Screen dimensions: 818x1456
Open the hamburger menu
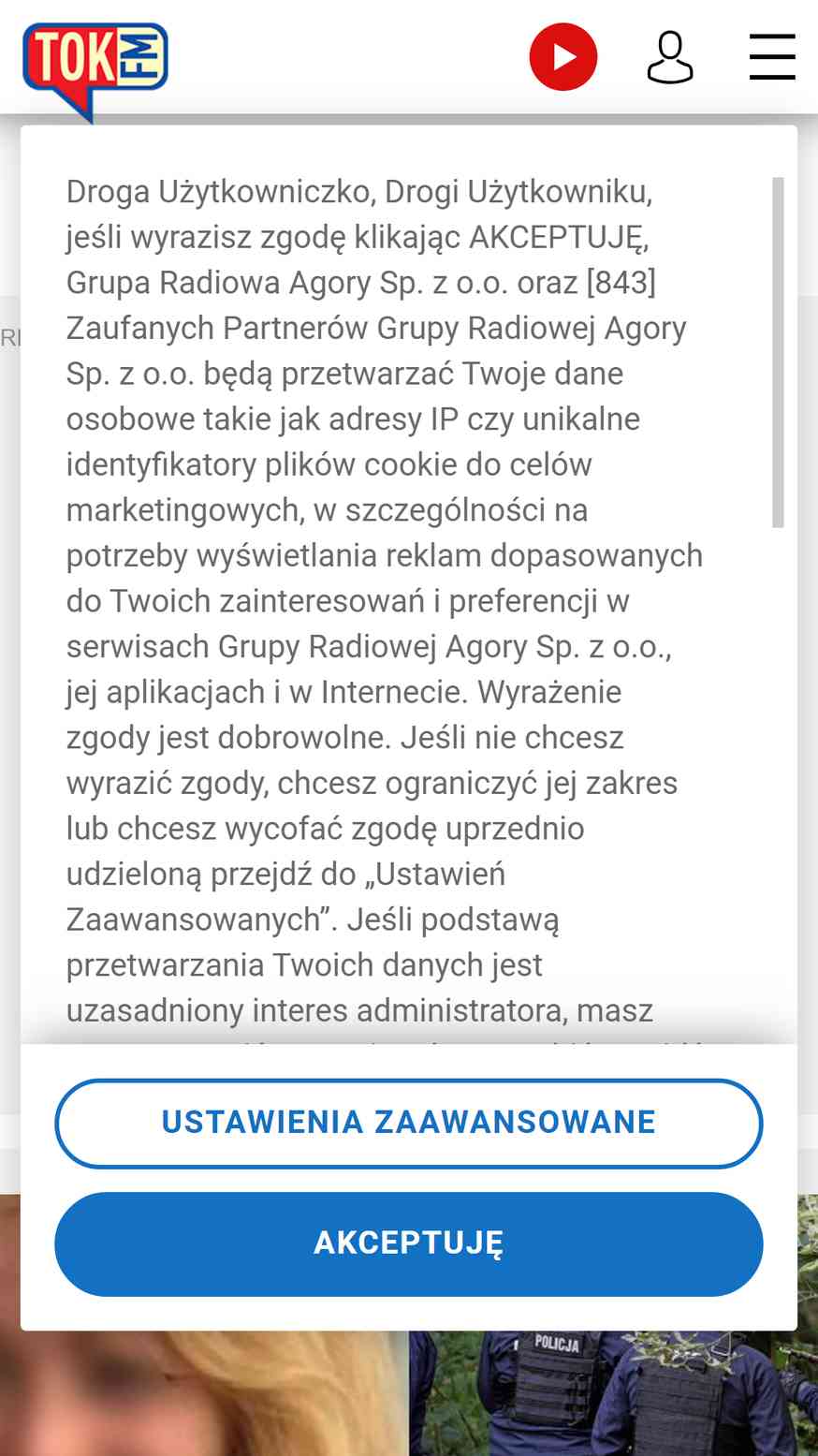point(772,57)
